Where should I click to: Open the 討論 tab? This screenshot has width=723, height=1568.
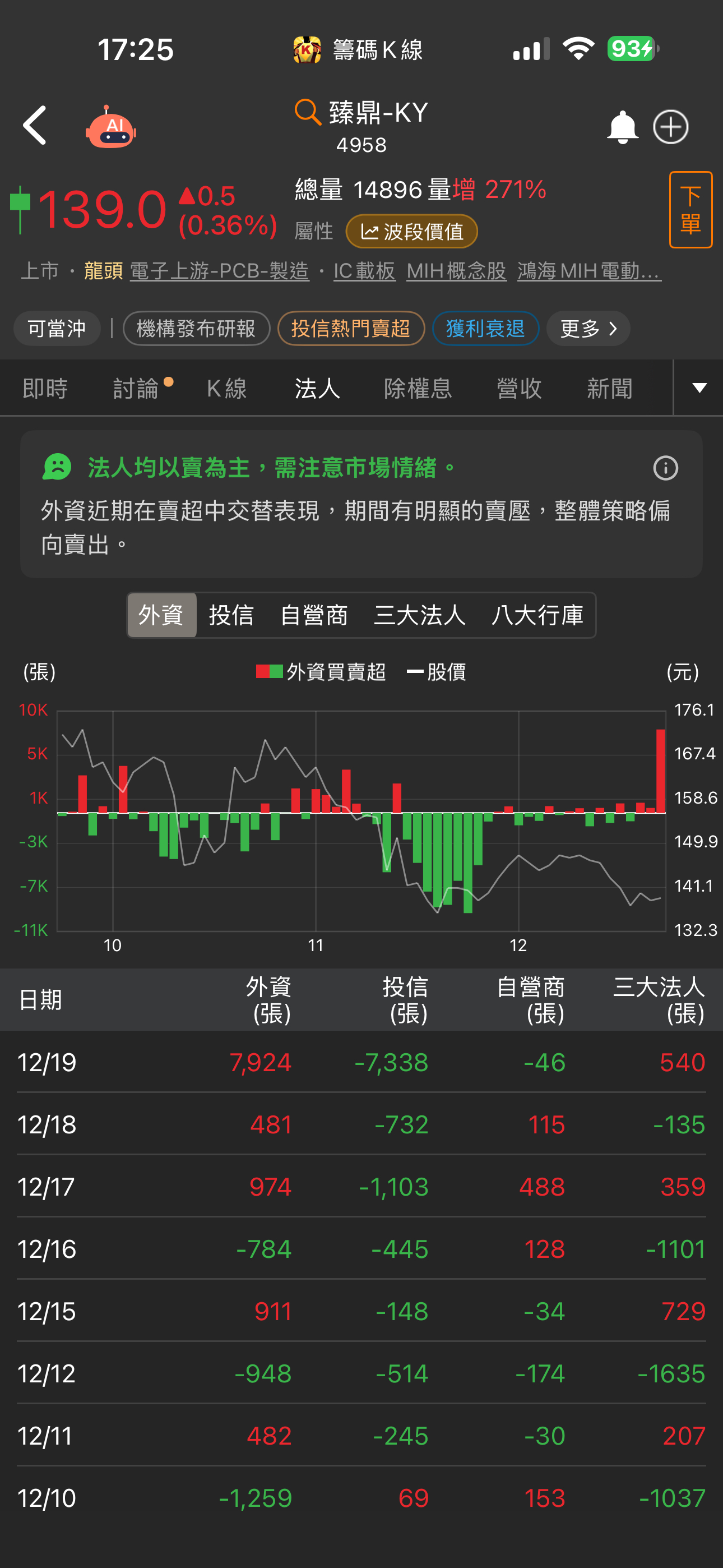[x=136, y=388]
